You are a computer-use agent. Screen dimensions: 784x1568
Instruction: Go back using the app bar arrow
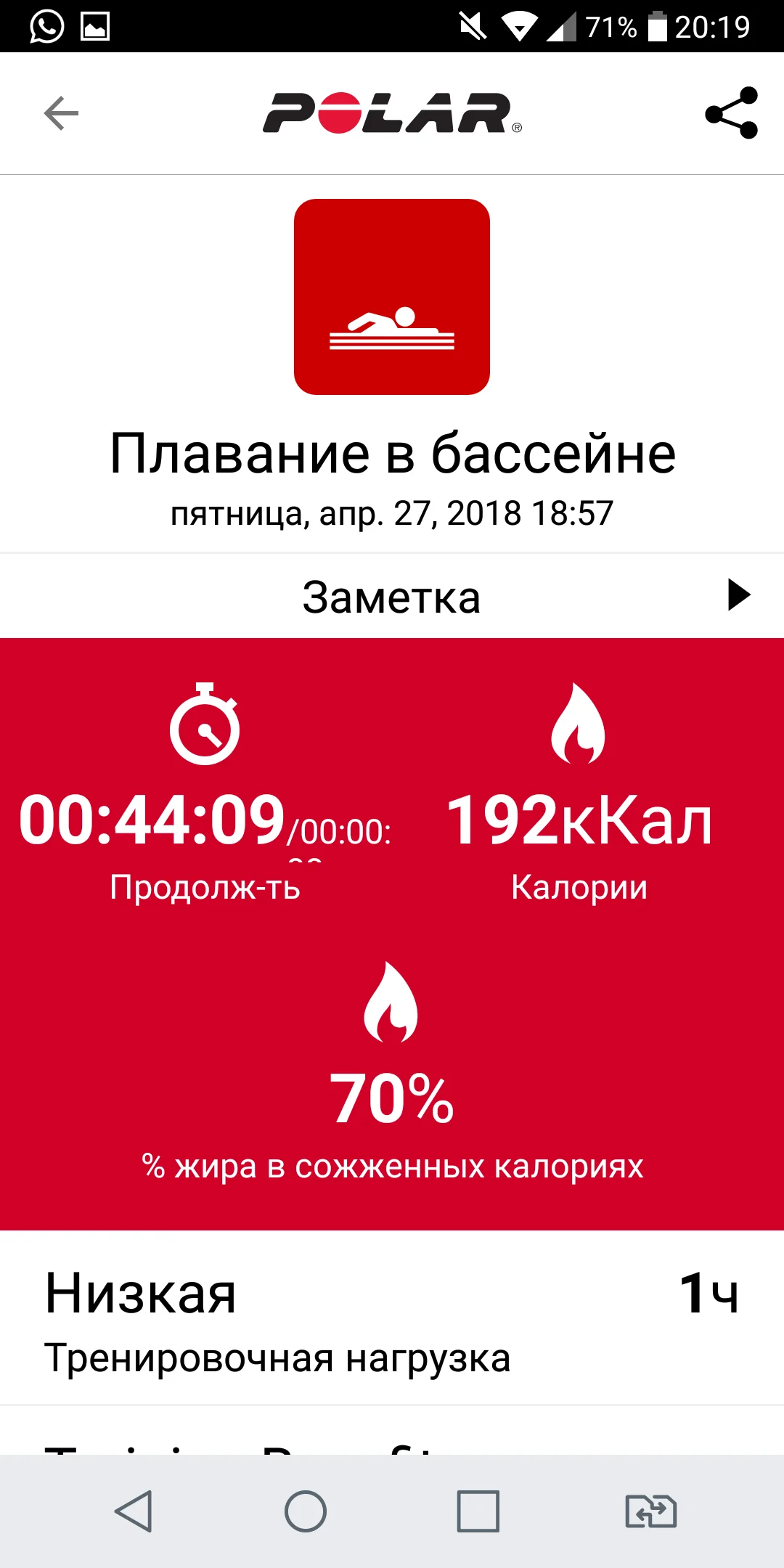pos(61,113)
